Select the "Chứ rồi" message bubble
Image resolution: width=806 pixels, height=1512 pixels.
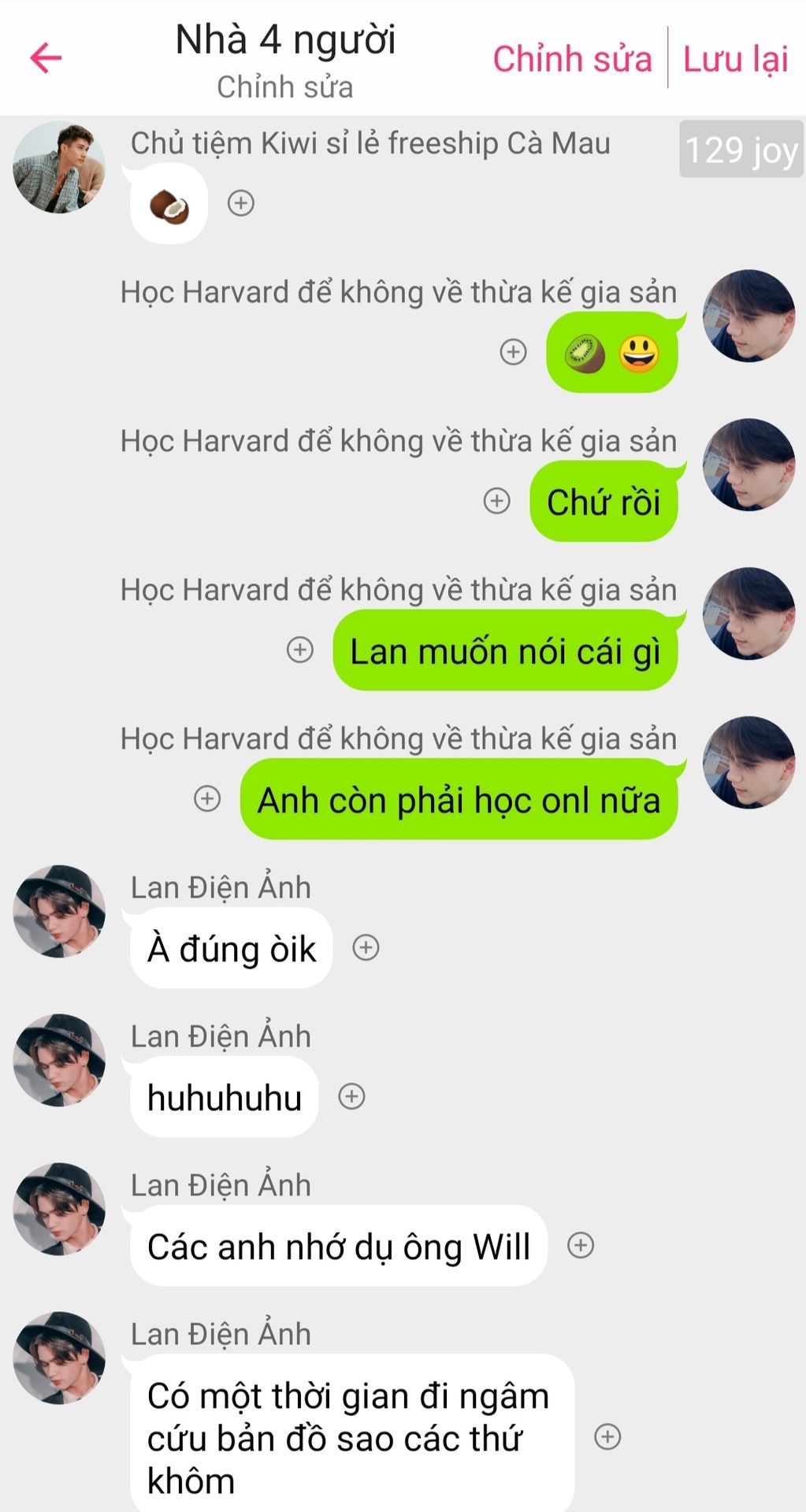604,502
